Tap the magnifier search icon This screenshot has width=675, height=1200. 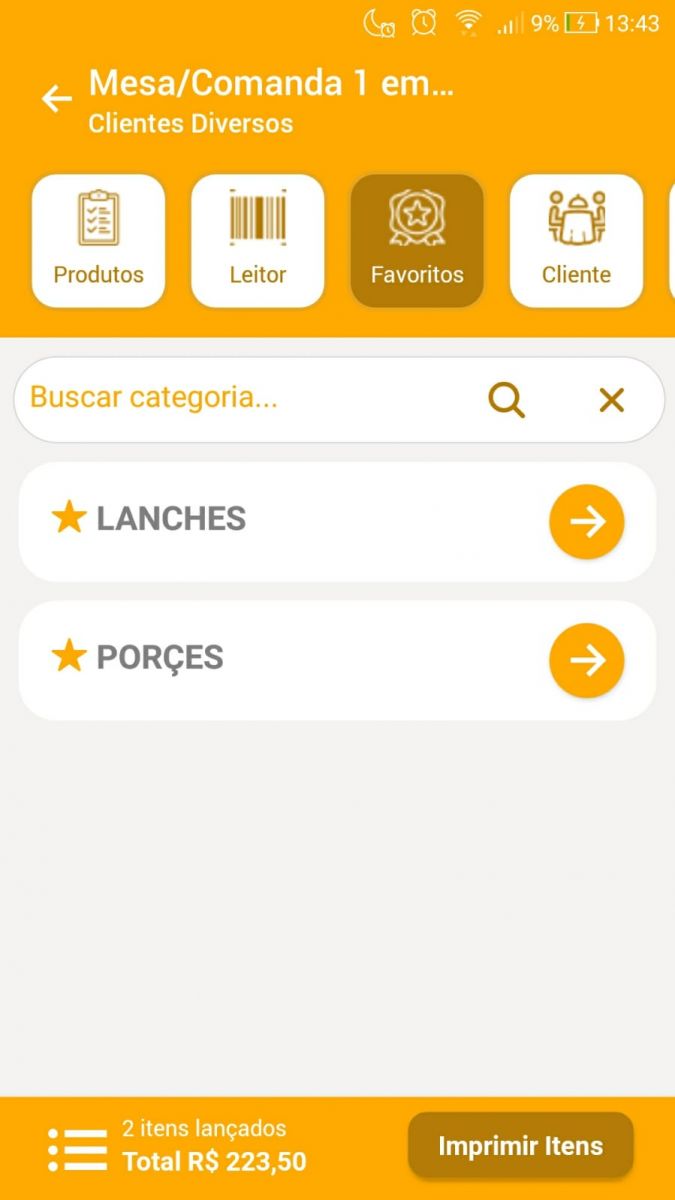click(507, 401)
